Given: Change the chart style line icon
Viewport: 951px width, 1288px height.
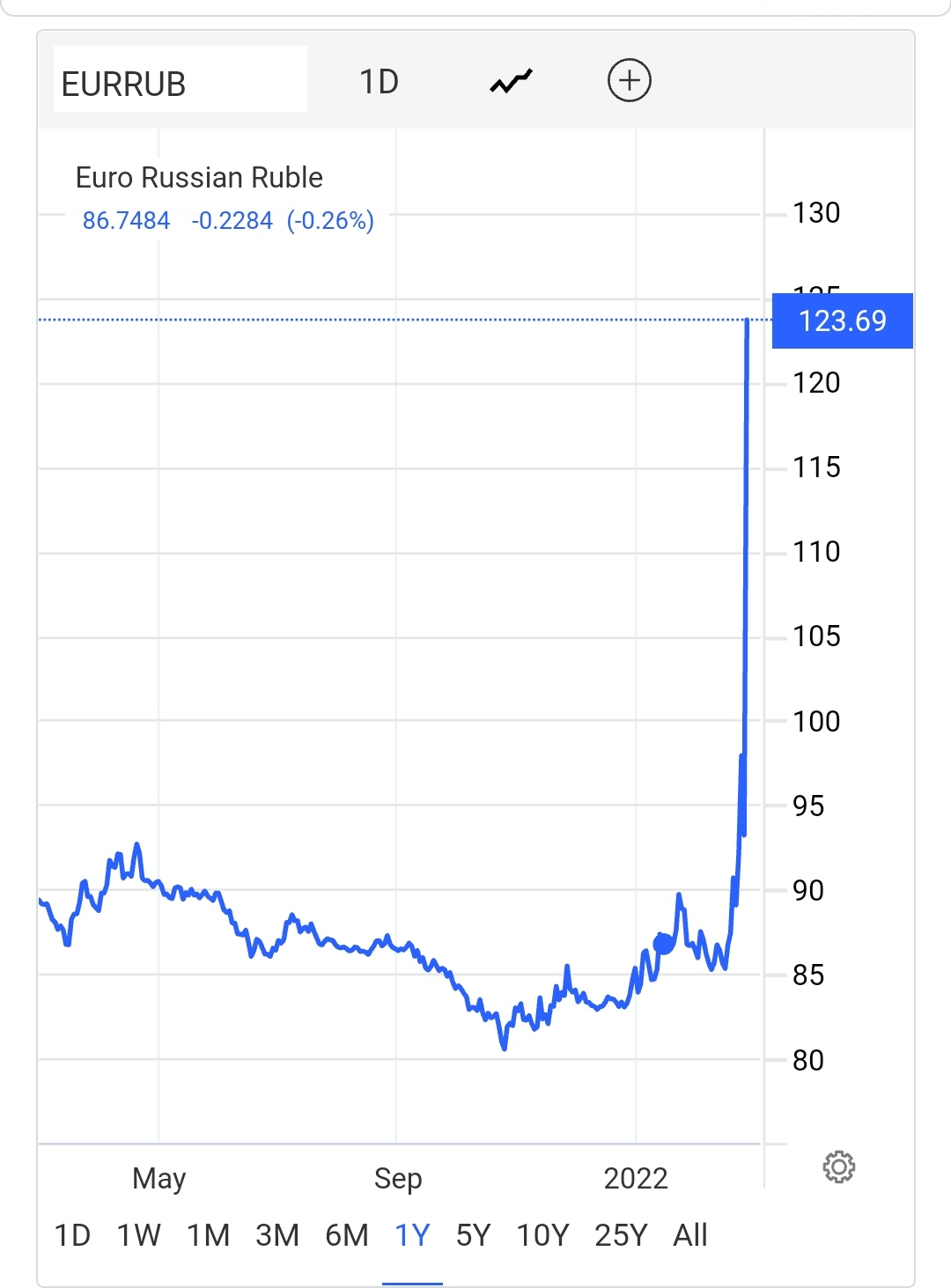Looking at the screenshot, I should coord(512,82).
